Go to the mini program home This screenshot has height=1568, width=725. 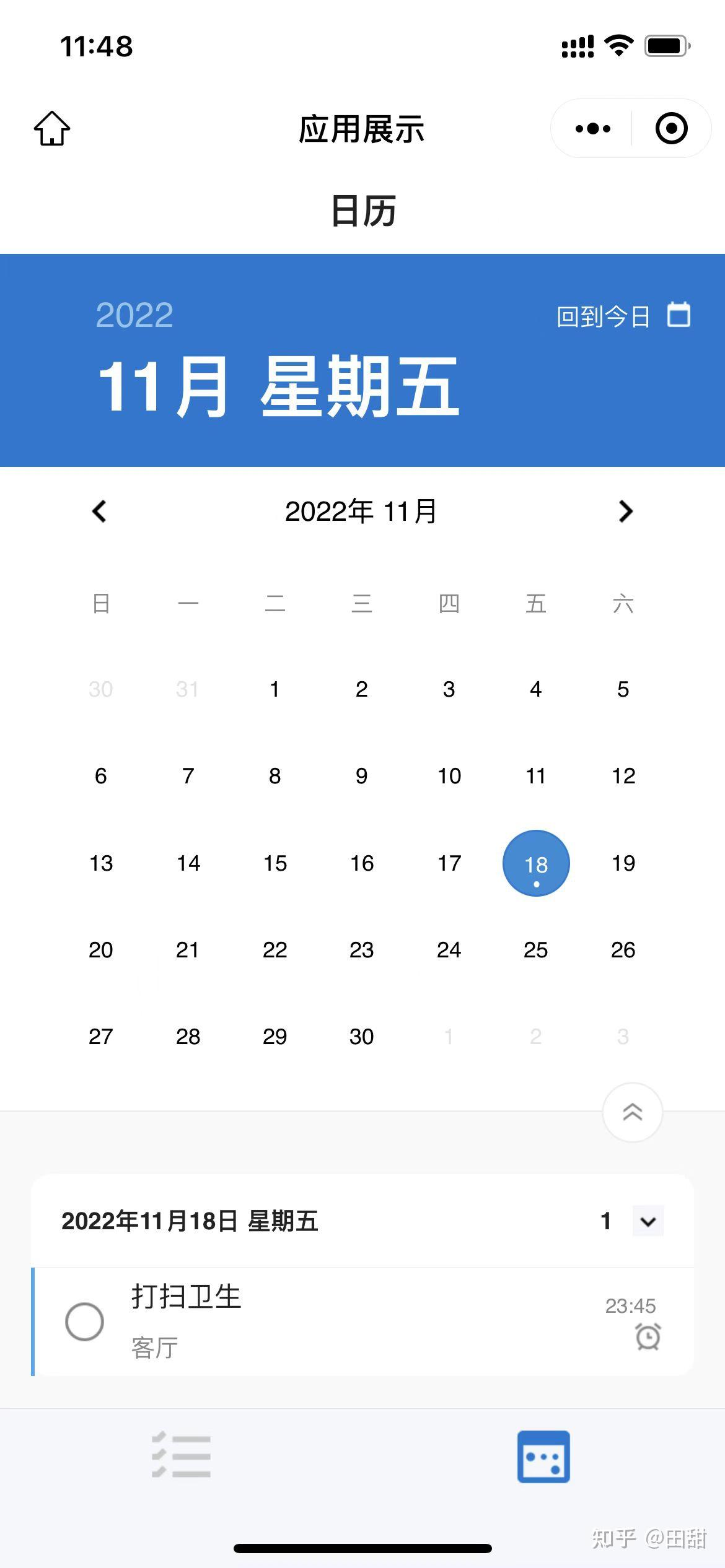(52, 128)
